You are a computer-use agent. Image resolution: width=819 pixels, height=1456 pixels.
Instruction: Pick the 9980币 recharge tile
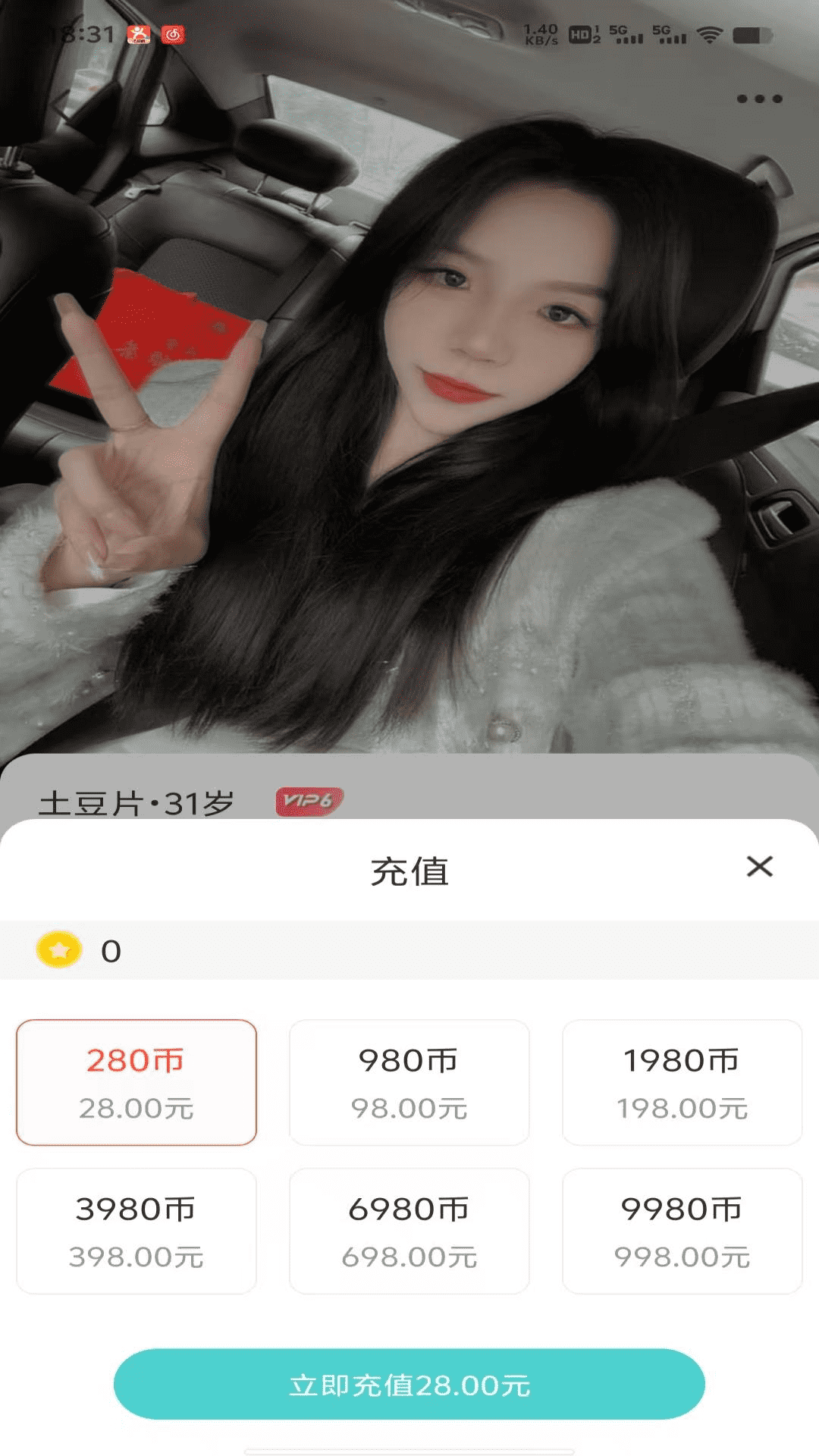tap(681, 1230)
